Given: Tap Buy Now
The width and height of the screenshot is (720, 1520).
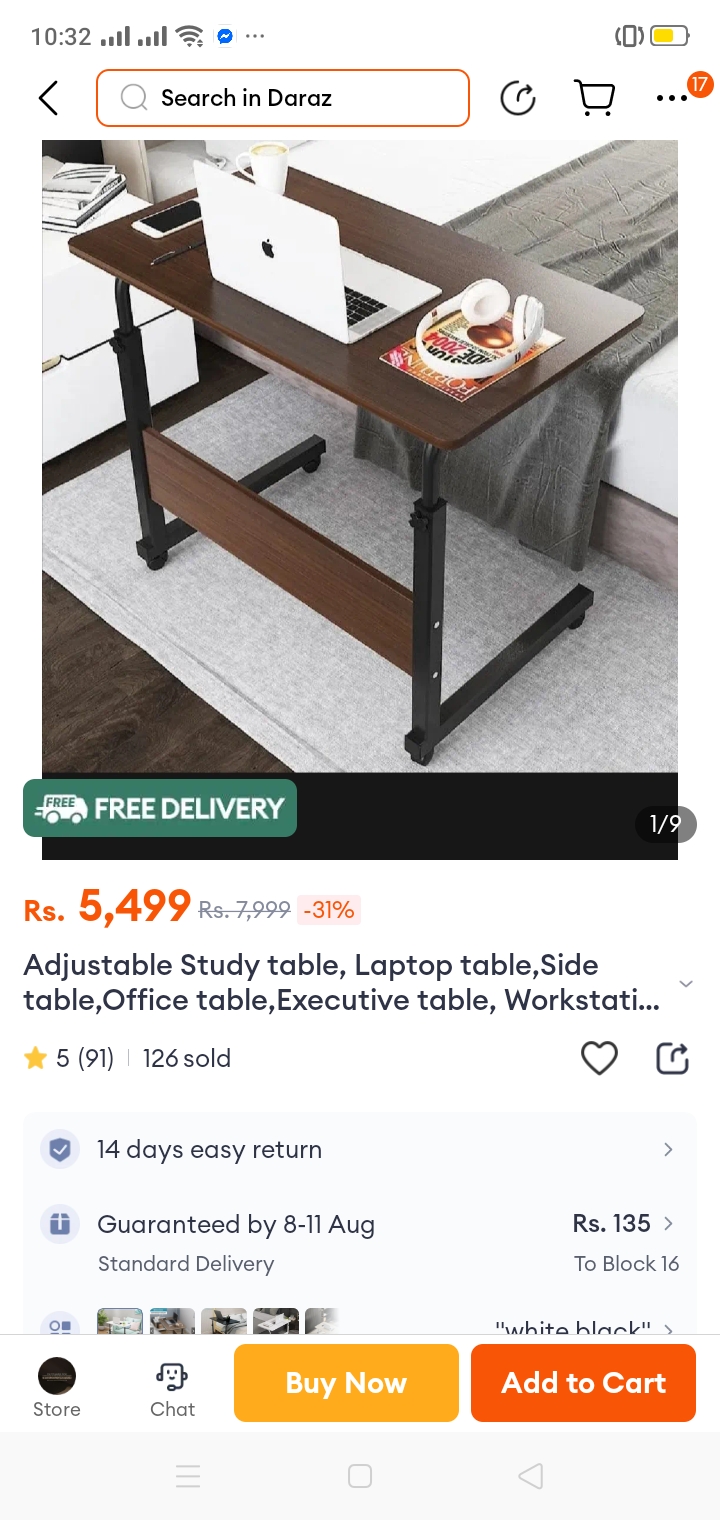Looking at the screenshot, I should click(346, 1383).
